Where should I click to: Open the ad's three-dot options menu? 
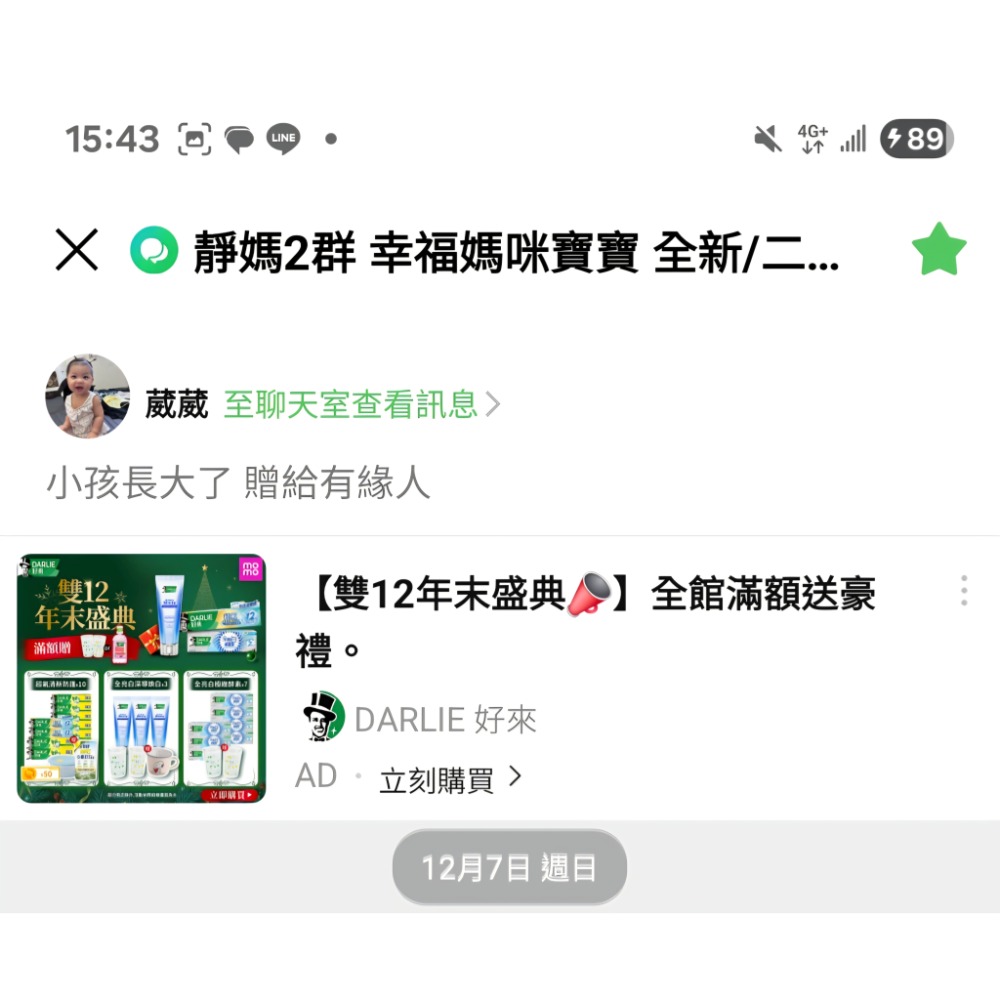click(963, 590)
